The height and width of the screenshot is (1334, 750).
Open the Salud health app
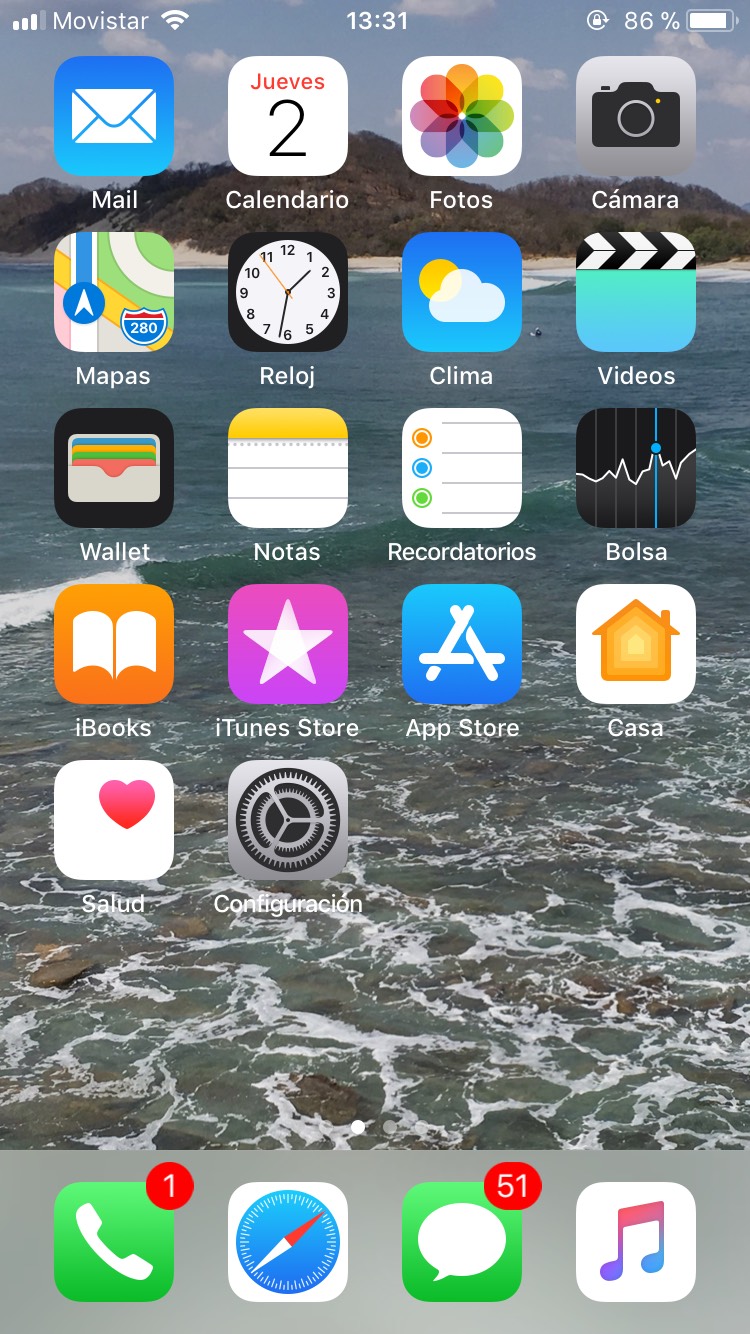coord(114,820)
